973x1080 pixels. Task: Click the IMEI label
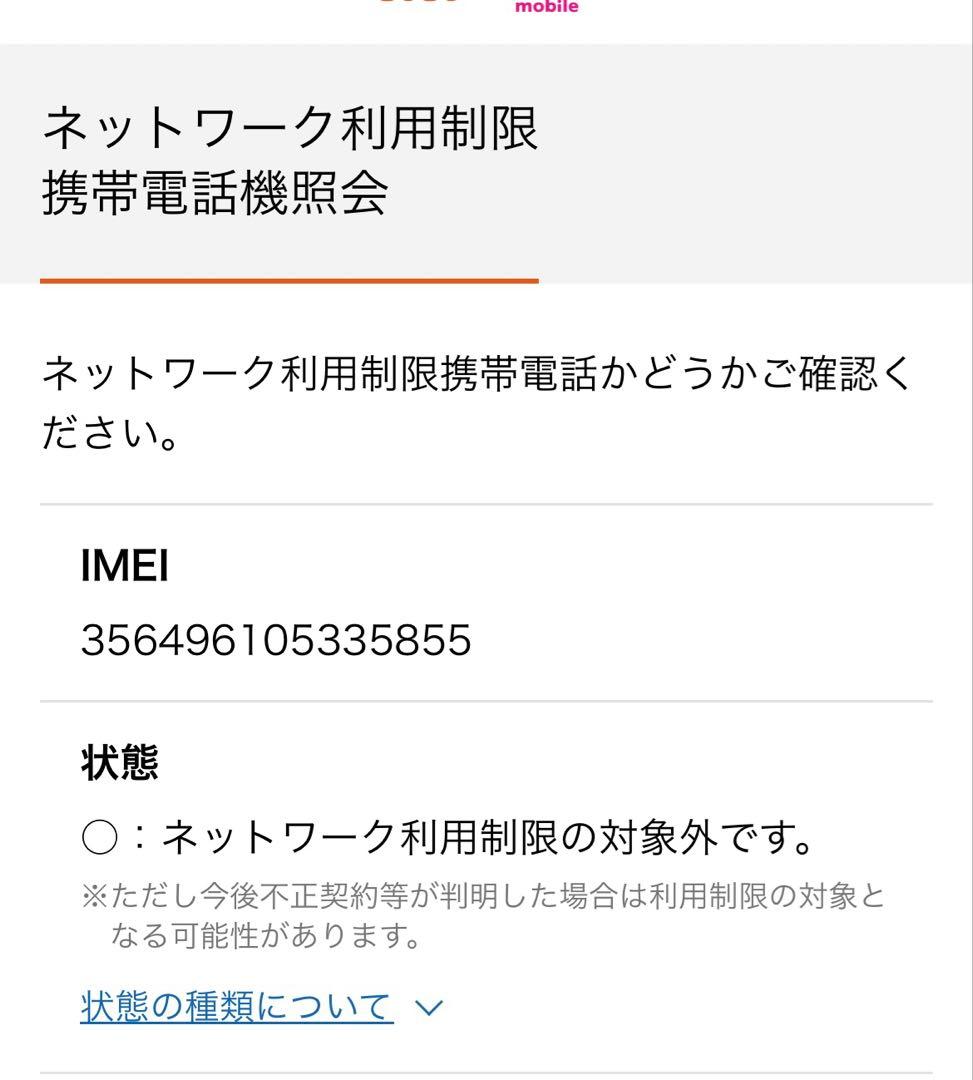coord(125,566)
